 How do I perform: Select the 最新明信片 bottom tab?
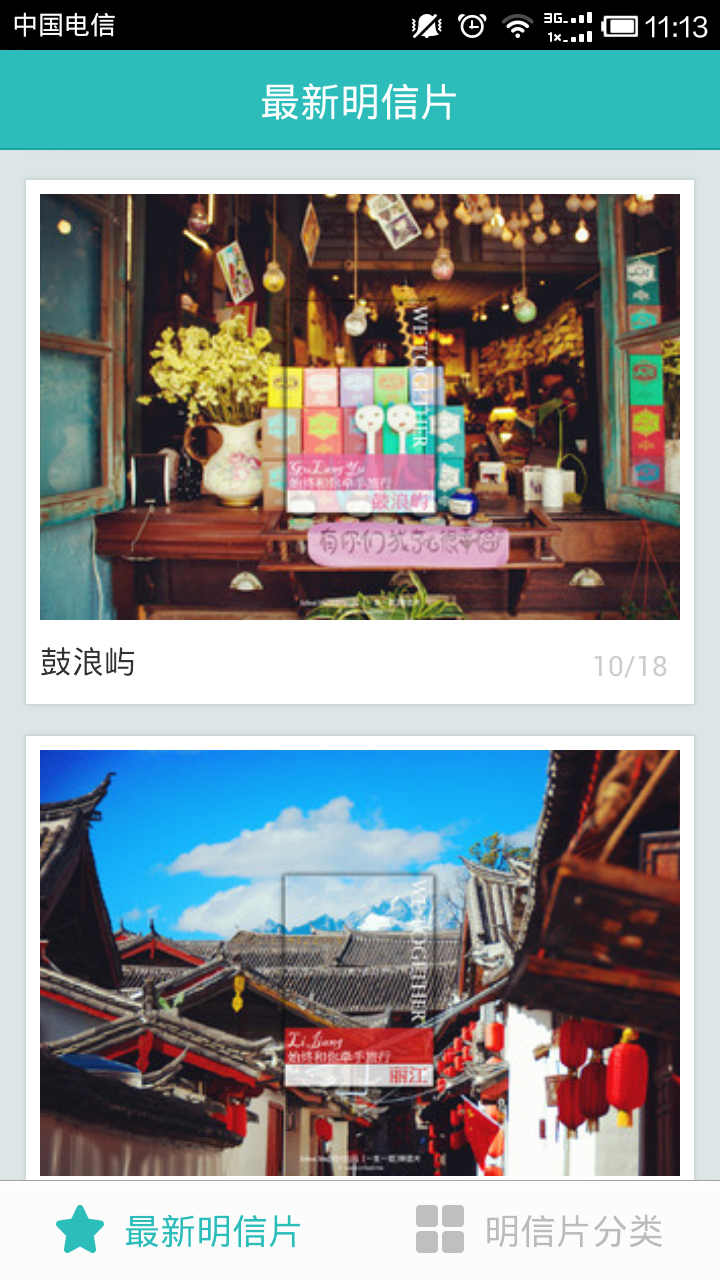[x=180, y=1230]
